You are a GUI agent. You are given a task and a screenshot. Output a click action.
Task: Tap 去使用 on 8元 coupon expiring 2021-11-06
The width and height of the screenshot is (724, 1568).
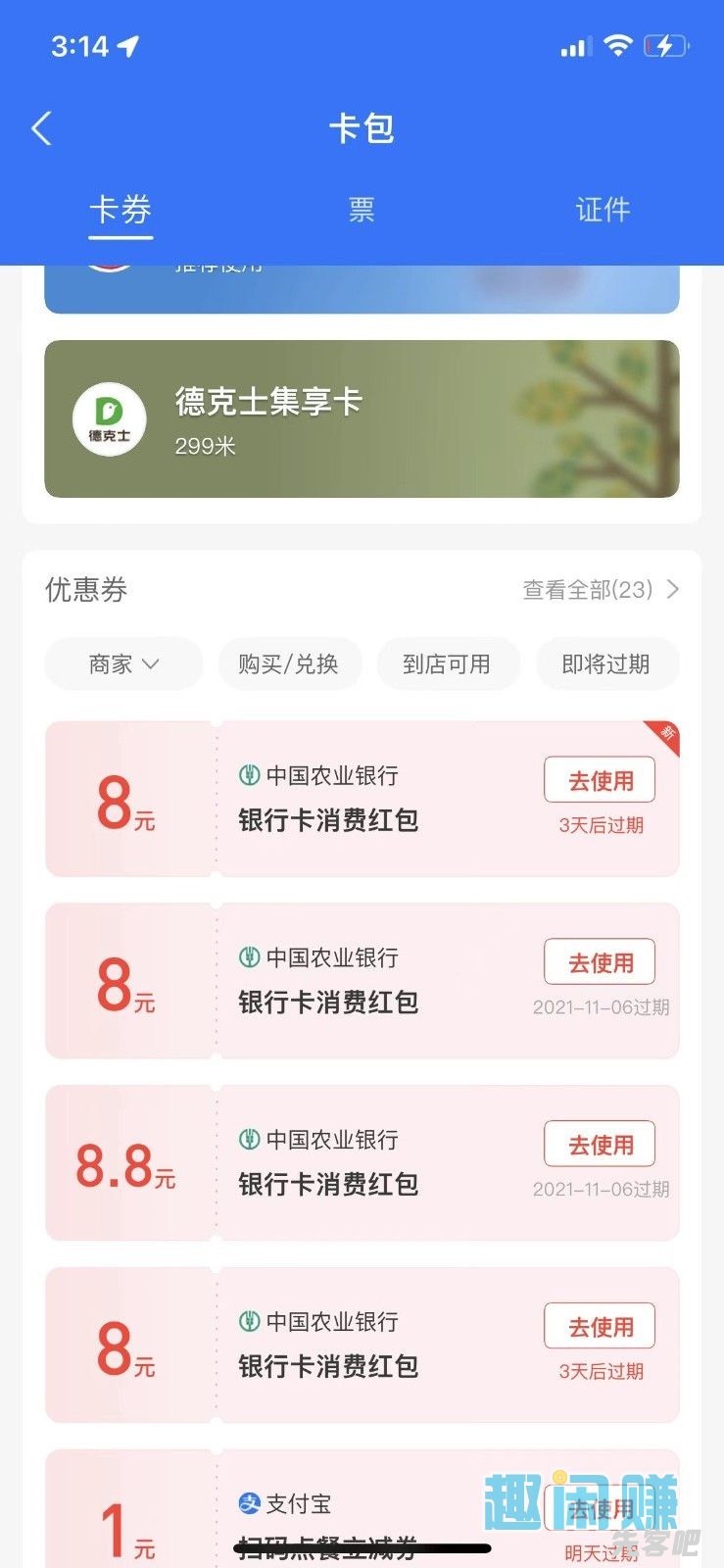600,962
